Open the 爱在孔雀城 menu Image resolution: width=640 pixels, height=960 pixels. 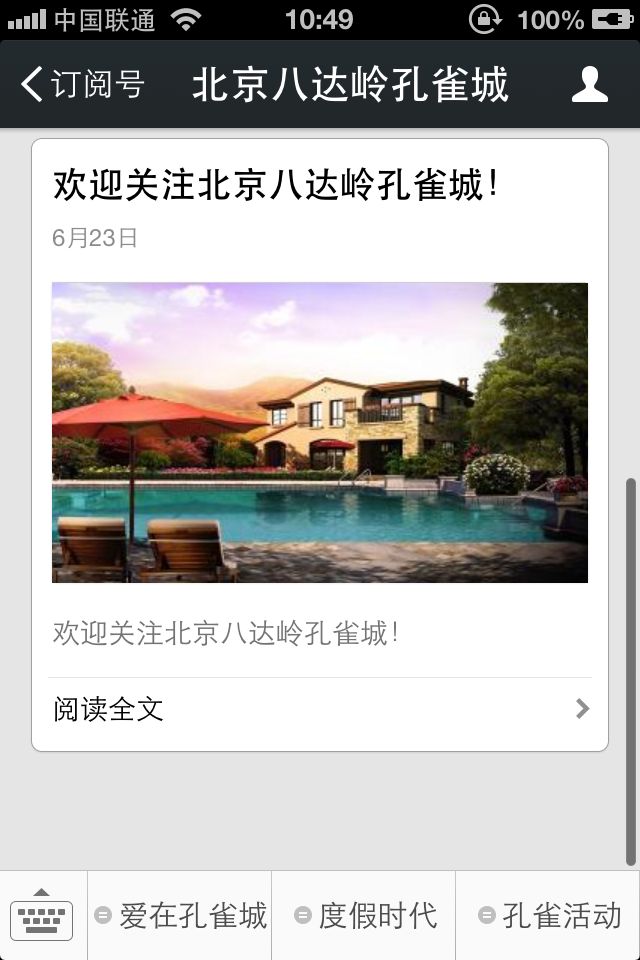click(x=180, y=915)
